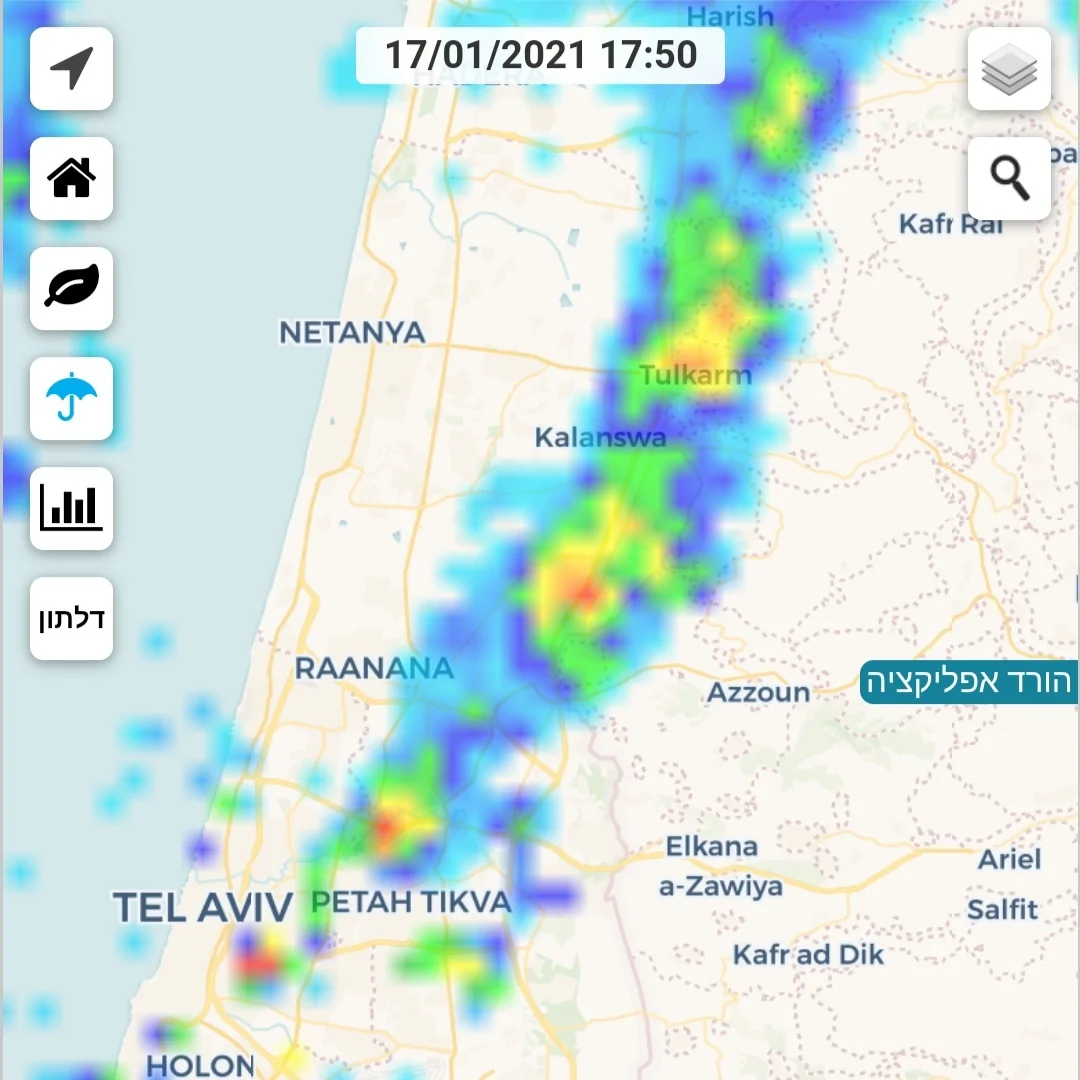The width and height of the screenshot is (1080, 1080).
Task: Tap the הורד אפליקציה download app button
Action: click(968, 682)
